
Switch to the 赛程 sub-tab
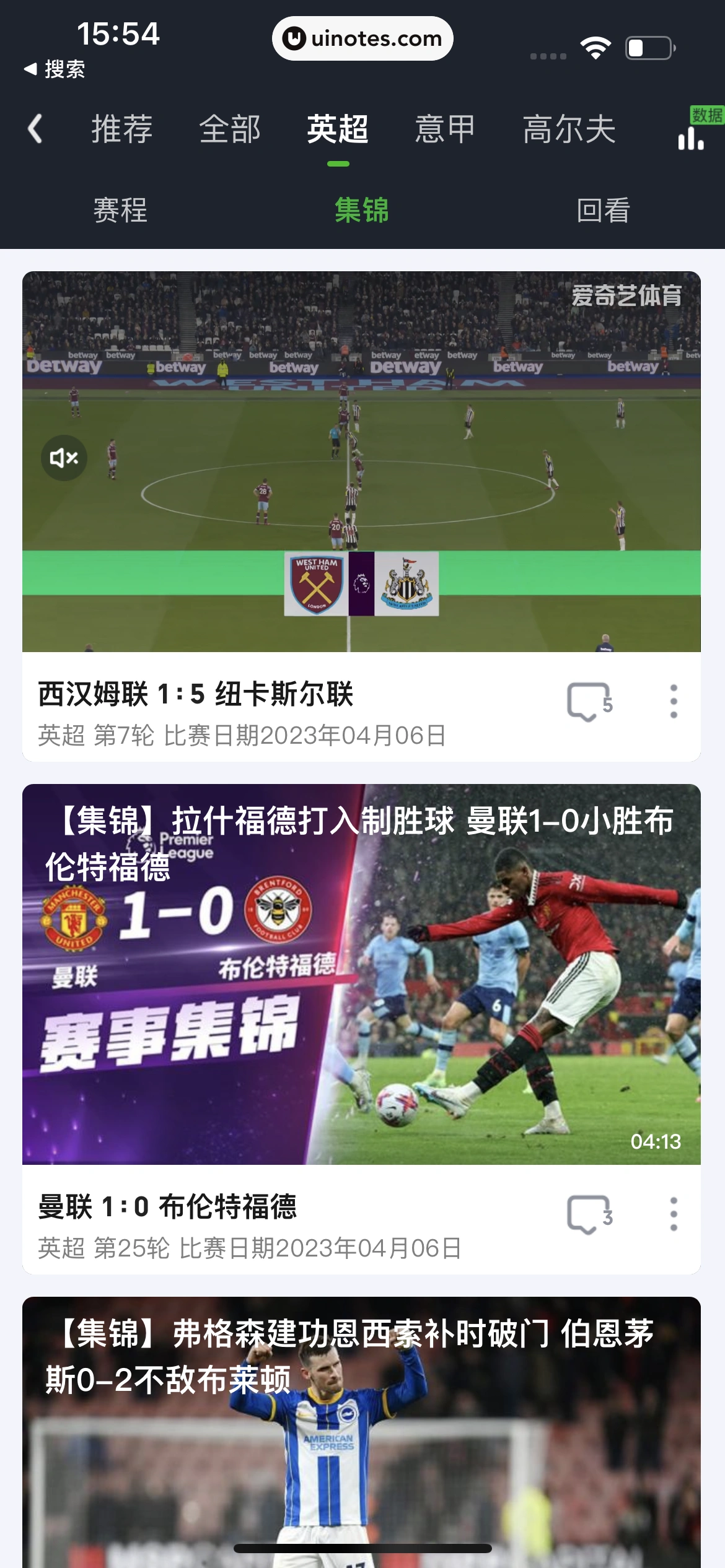tap(120, 210)
